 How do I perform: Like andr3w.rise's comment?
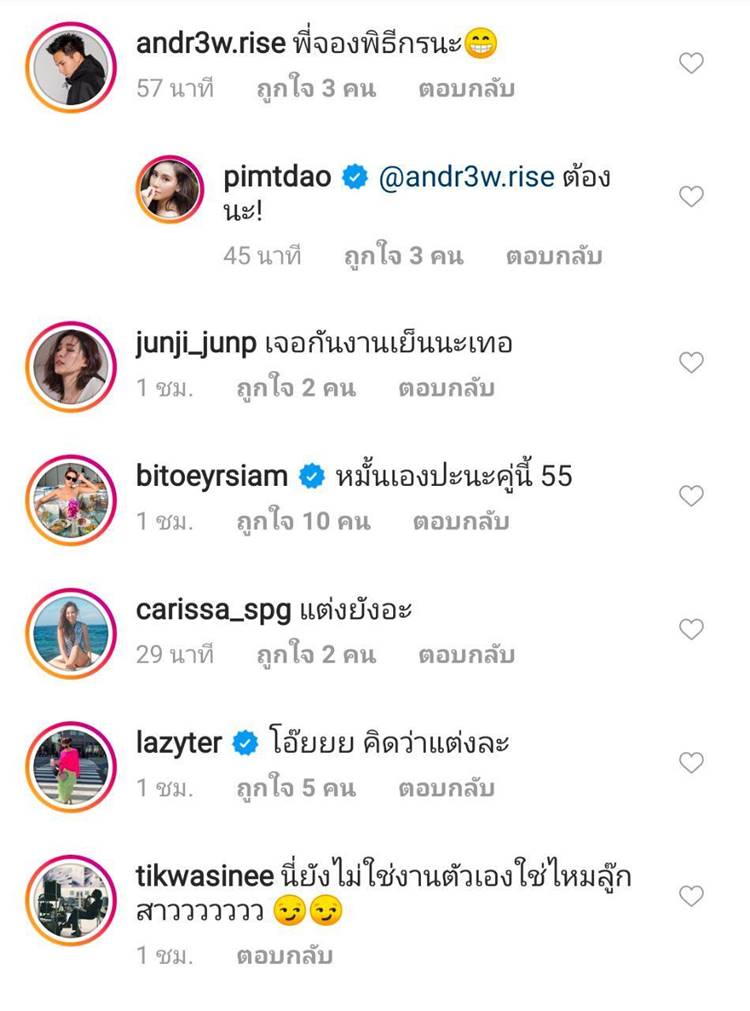point(691,63)
